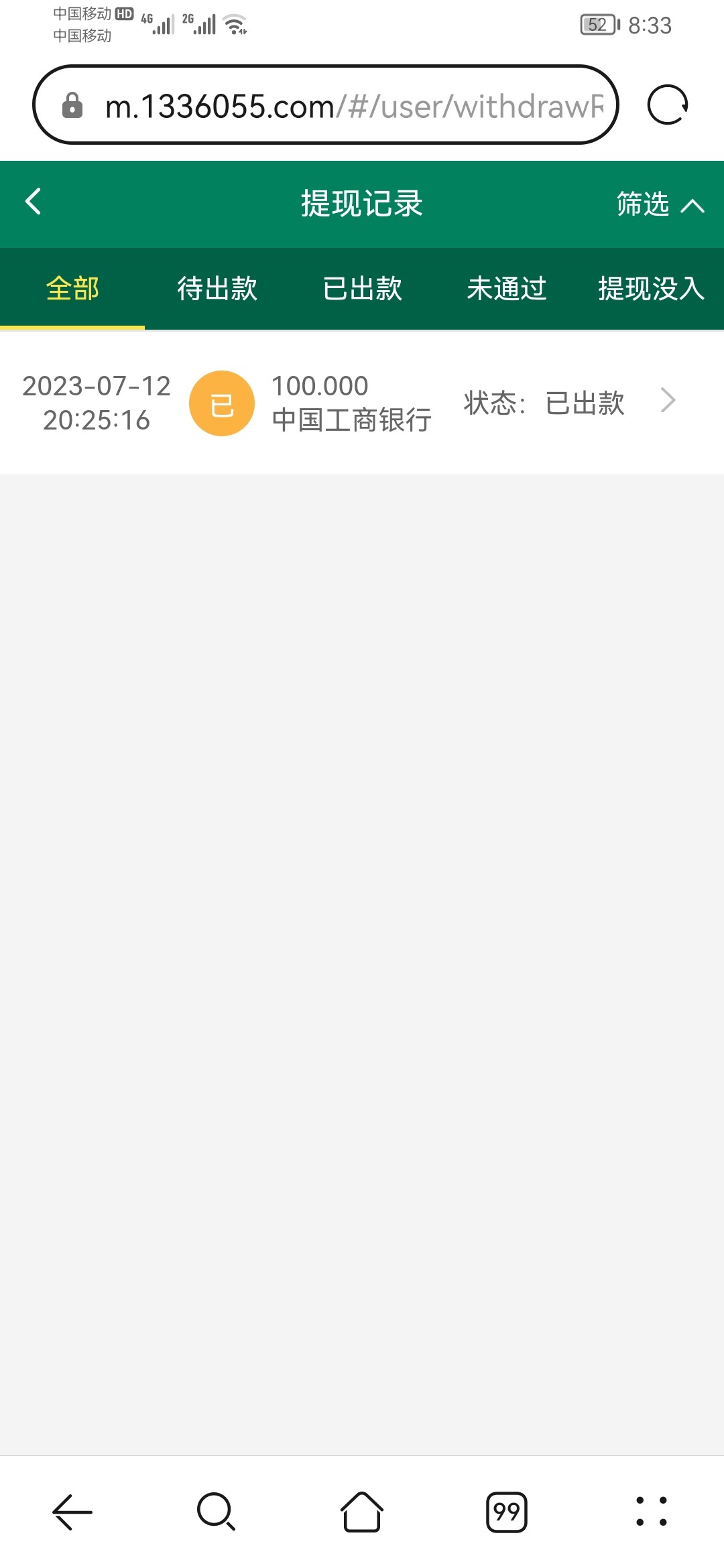Open the browser's four-dot menu
This screenshot has width=724, height=1568.
coord(651,1512)
